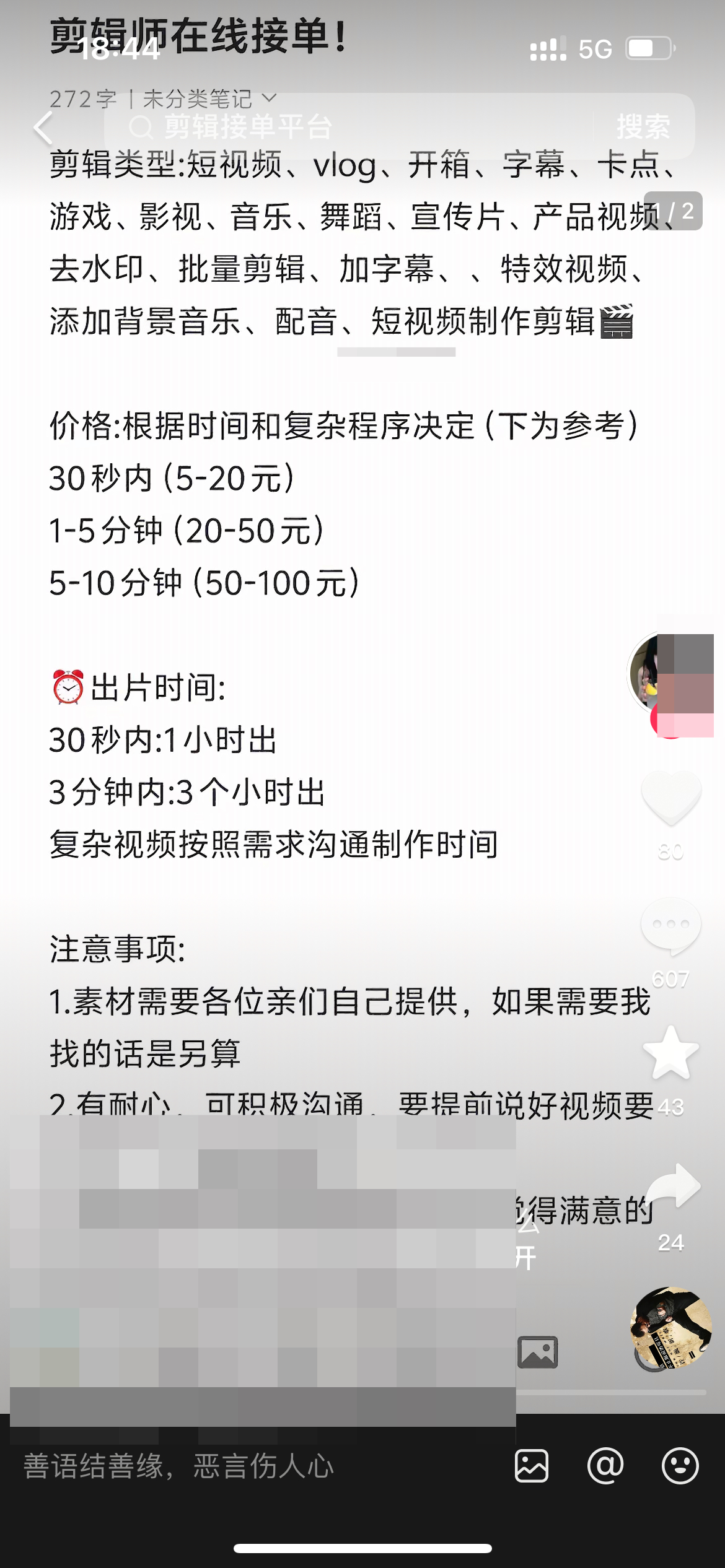Image resolution: width=725 pixels, height=1568 pixels.
Task: Mention someone with the @ icon
Action: point(605,1466)
